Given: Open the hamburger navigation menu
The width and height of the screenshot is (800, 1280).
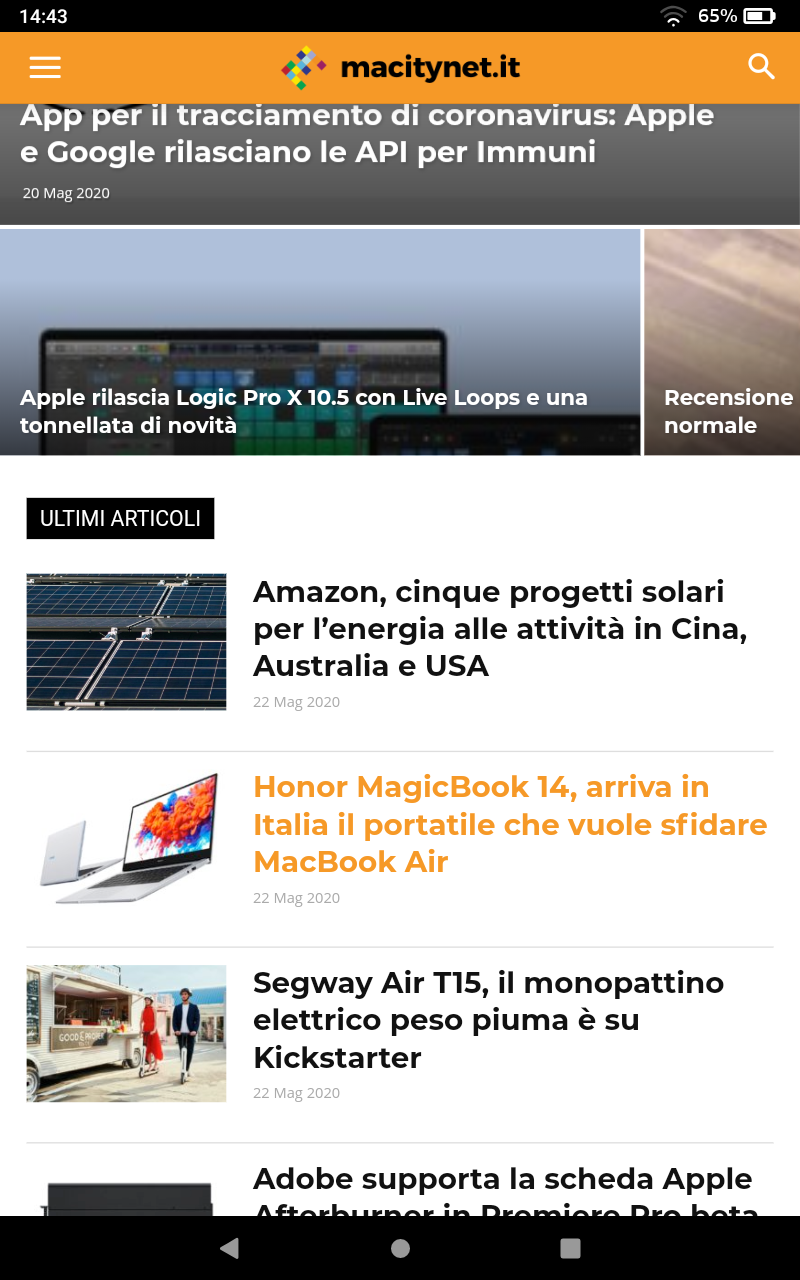Looking at the screenshot, I should [45, 67].
